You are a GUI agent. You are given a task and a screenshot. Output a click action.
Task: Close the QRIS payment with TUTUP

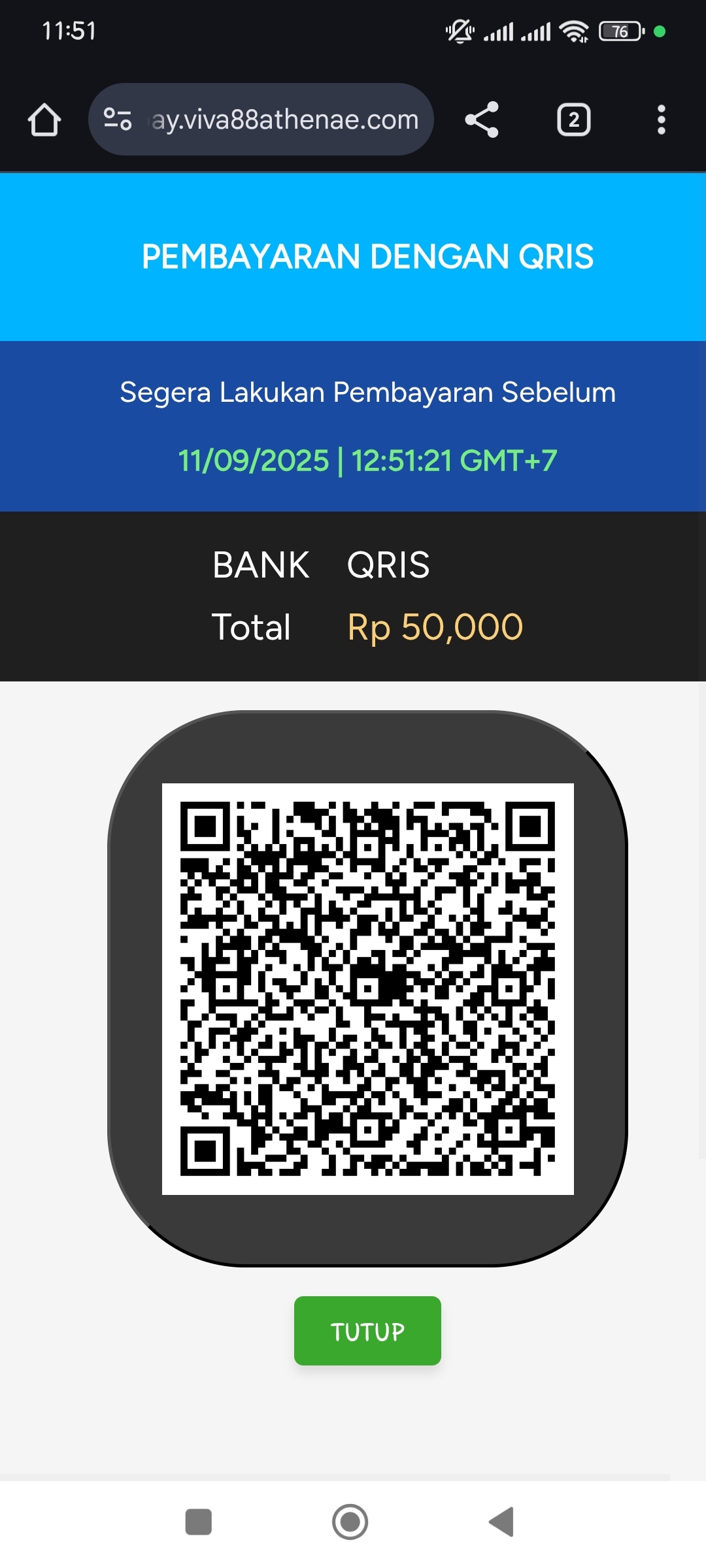pyautogui.click(x=367, y=1331)
